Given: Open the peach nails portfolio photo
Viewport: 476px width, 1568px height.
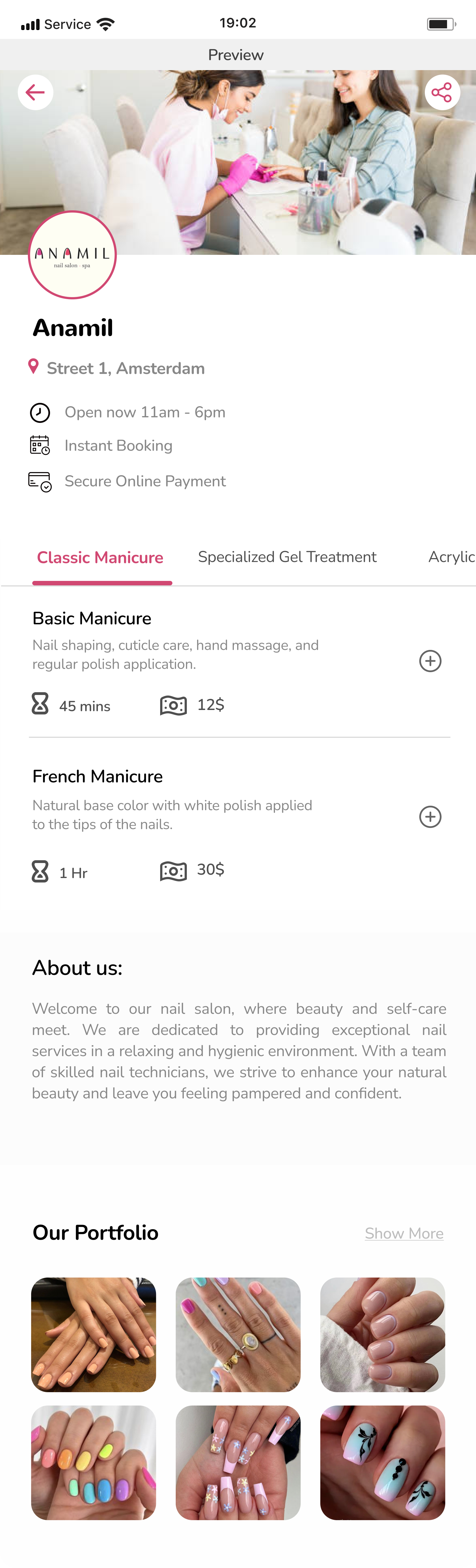Looking at the screenshot, I should [94, 1335].
